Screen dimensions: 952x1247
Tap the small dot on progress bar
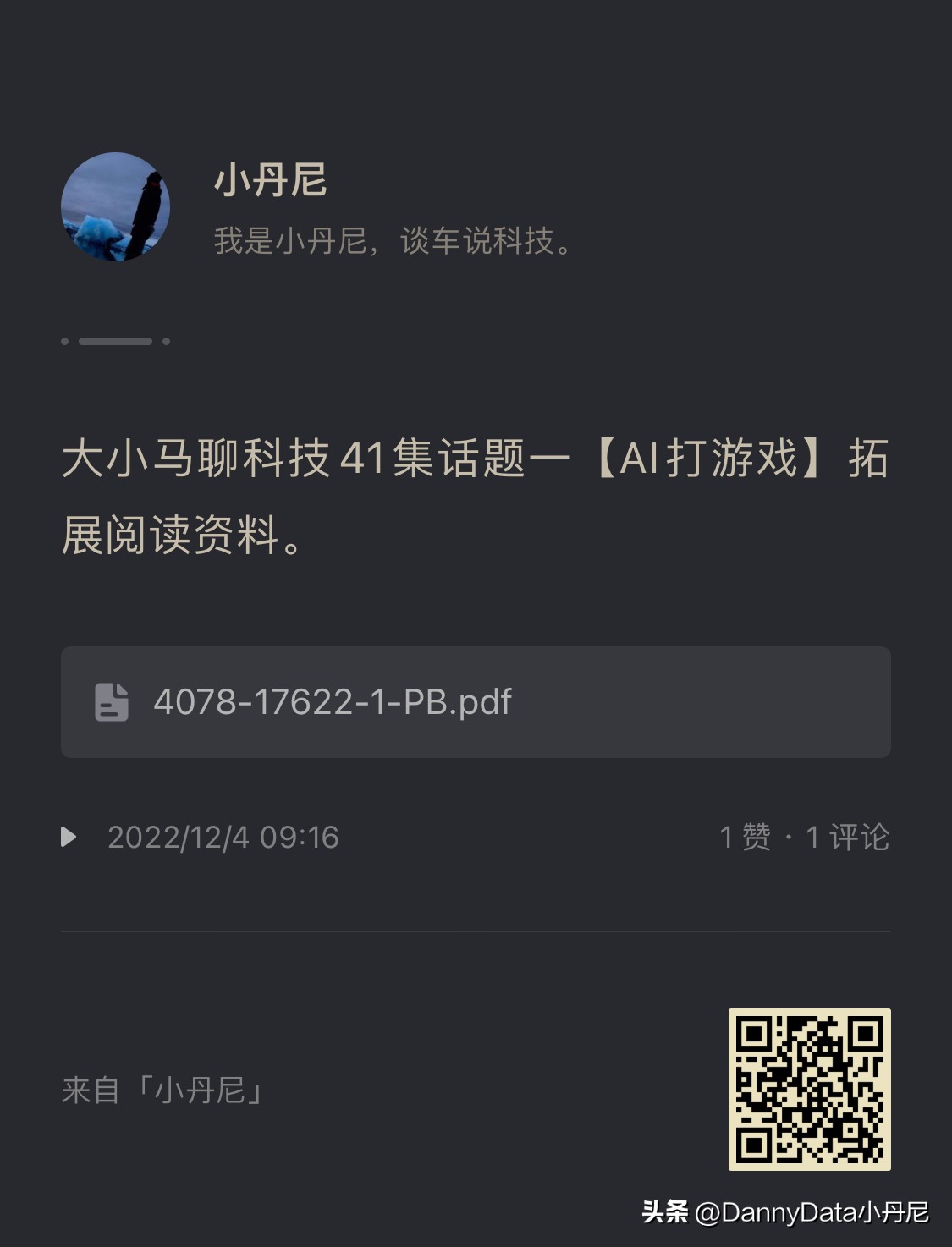coord(63,341)
